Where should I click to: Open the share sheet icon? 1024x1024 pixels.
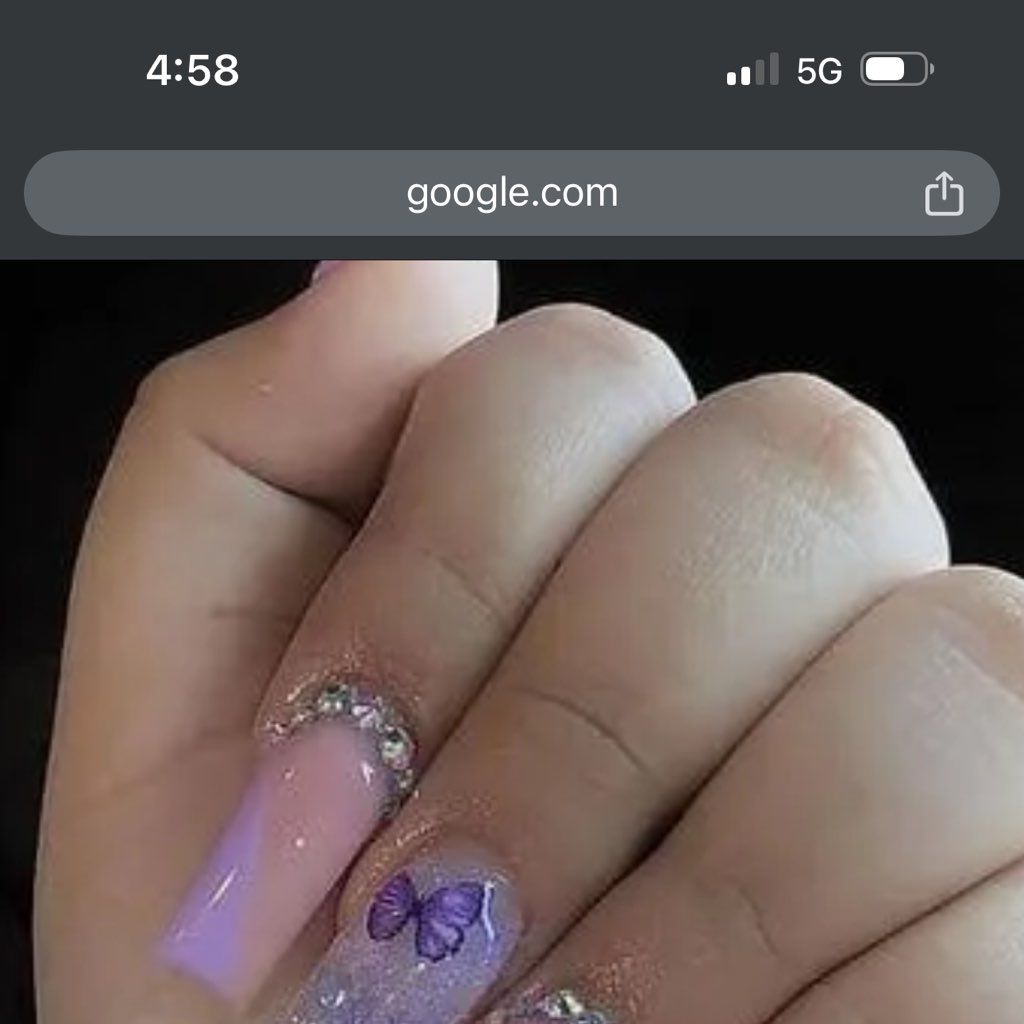click(x=943, y=194)
